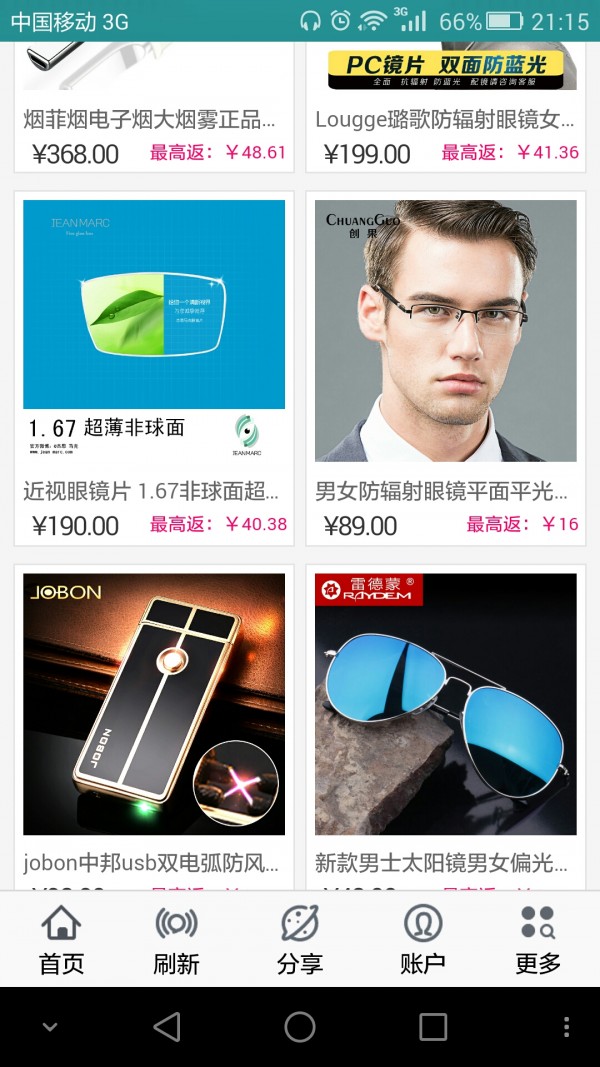The width and height of the screenshot is (600, 1067).
Task: Select the 男女防辐射眼镜平面平光 item
Action: 446,367
